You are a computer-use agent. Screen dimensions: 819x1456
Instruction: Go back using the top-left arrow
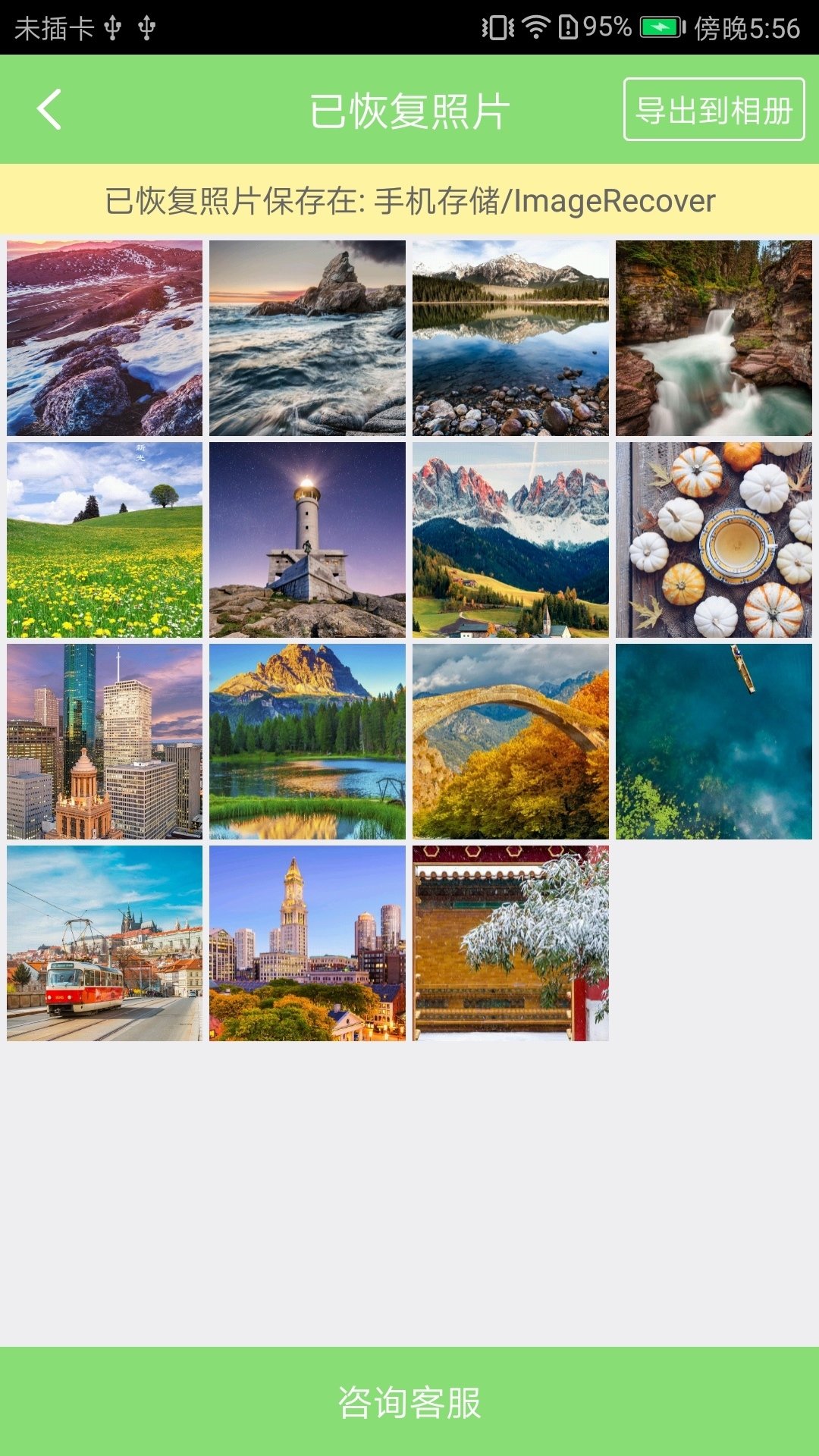50,110
